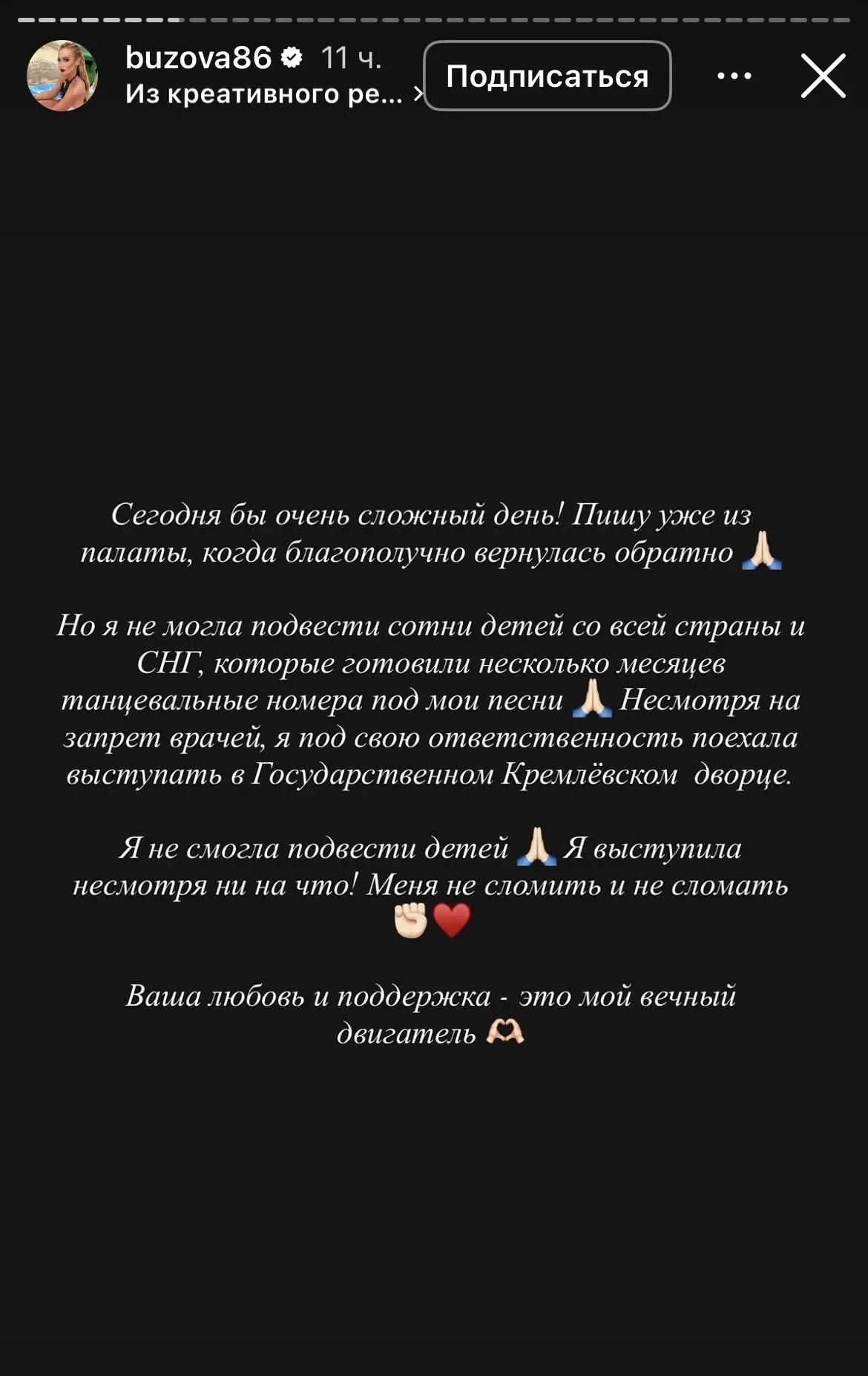Screen dimensions: 868x1376
Task: Open buzova86 profile picture
Action: pos(62,76)
